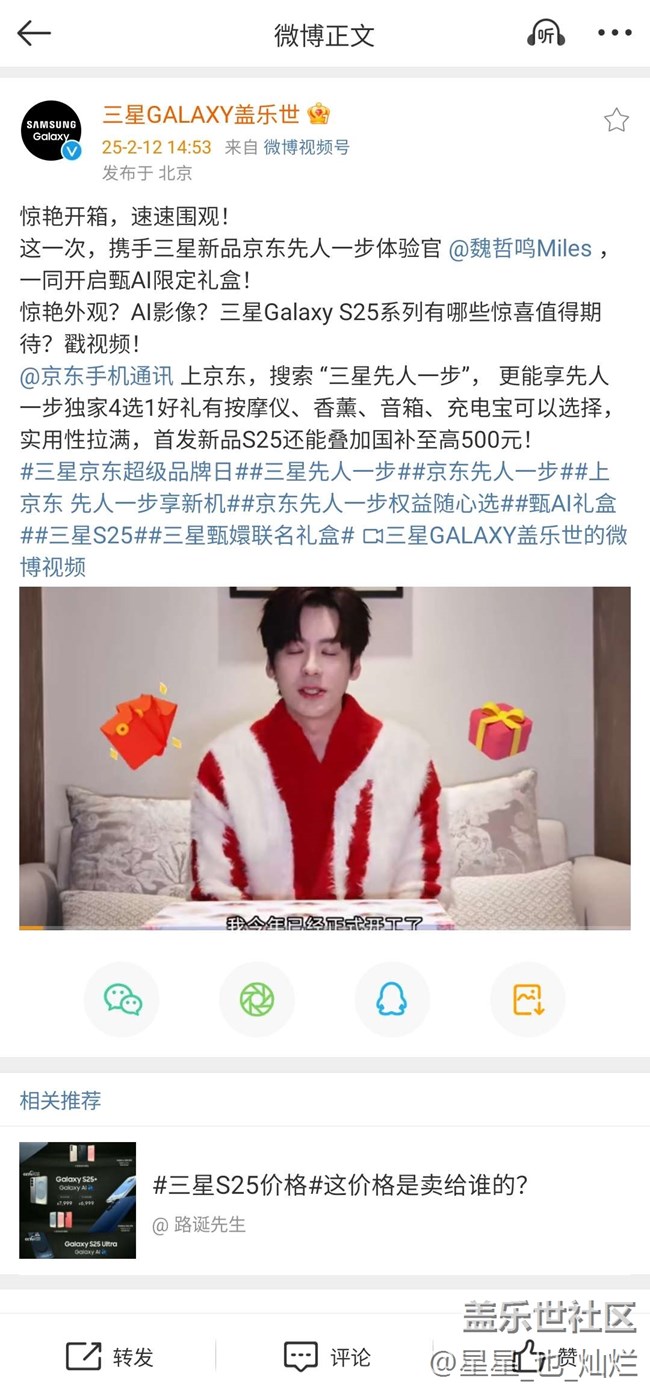Open the @京东手机通讯 mention
Screen dimensions: 650x1399
click(97, 377)
